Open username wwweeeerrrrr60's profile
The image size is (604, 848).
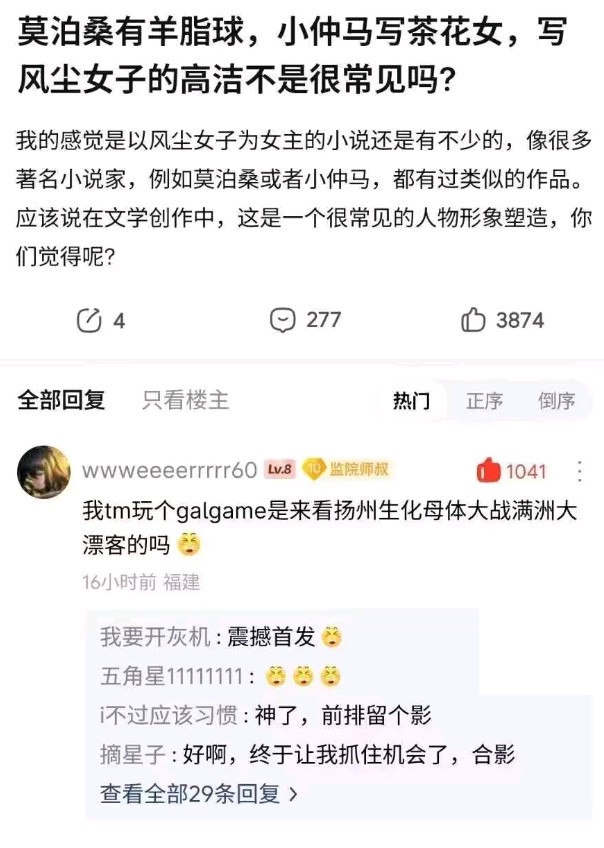(x=170, y=470)
